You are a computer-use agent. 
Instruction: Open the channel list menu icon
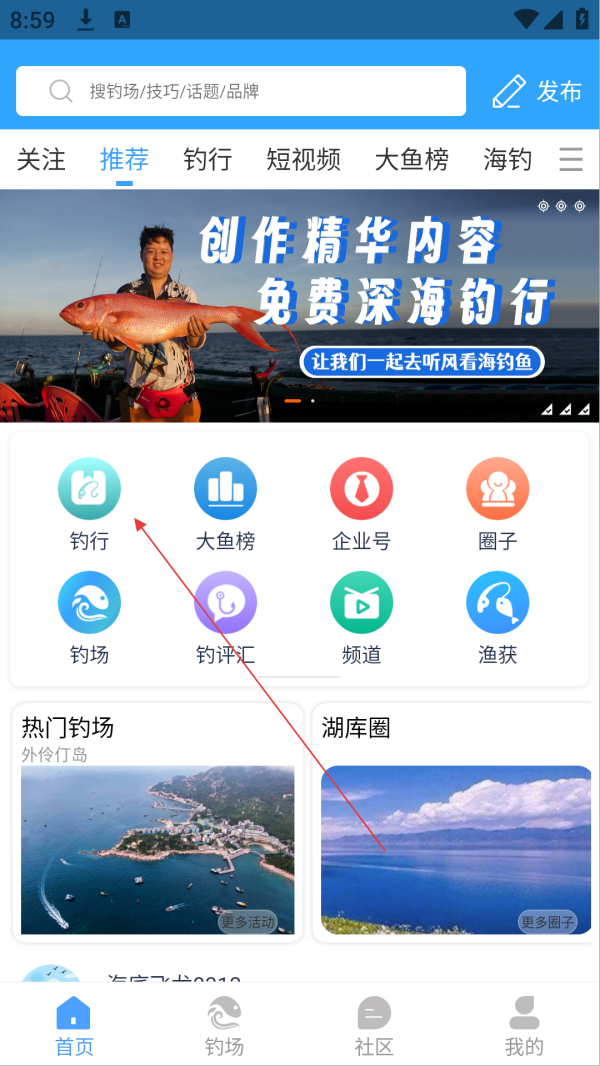(x=571, y=159)
